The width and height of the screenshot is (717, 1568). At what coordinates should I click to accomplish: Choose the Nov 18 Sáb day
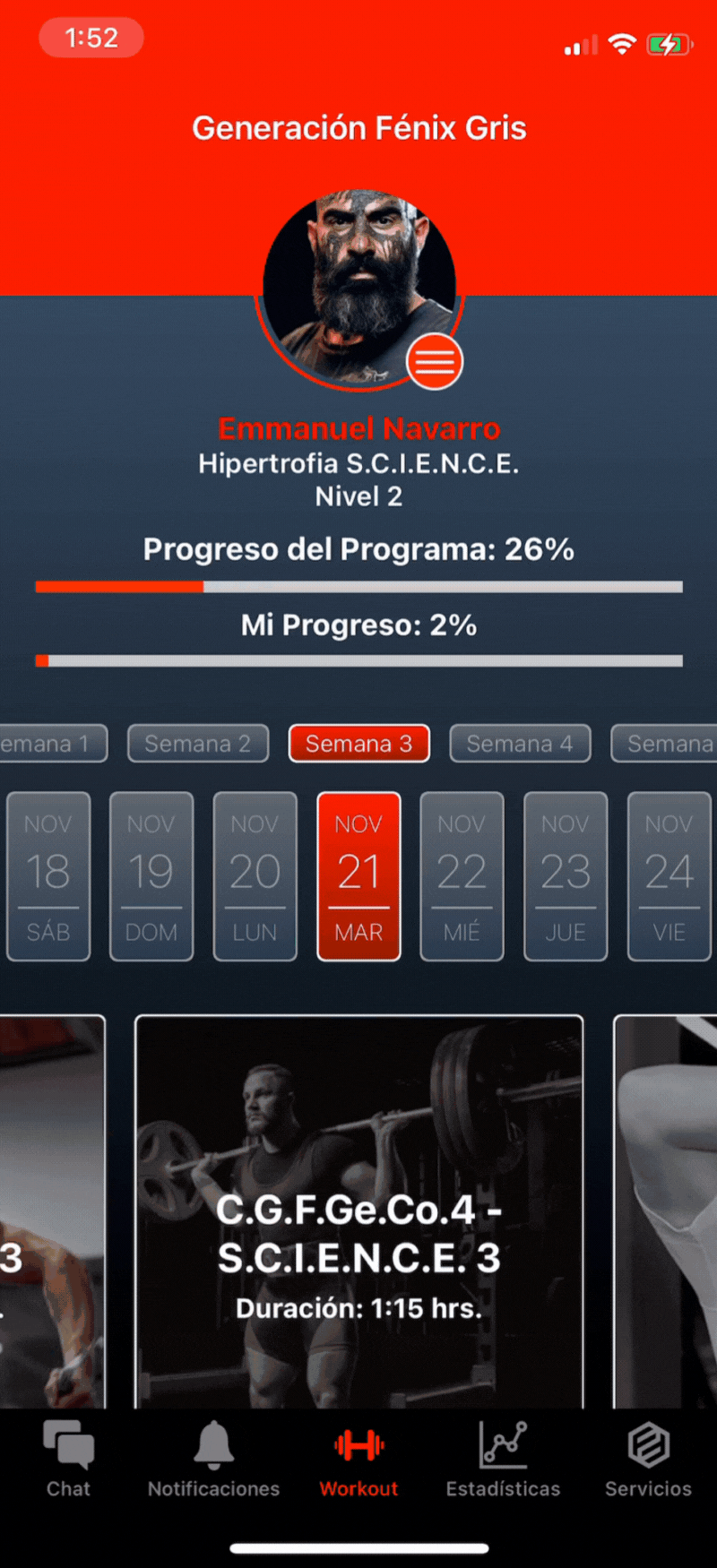[48, 876]
